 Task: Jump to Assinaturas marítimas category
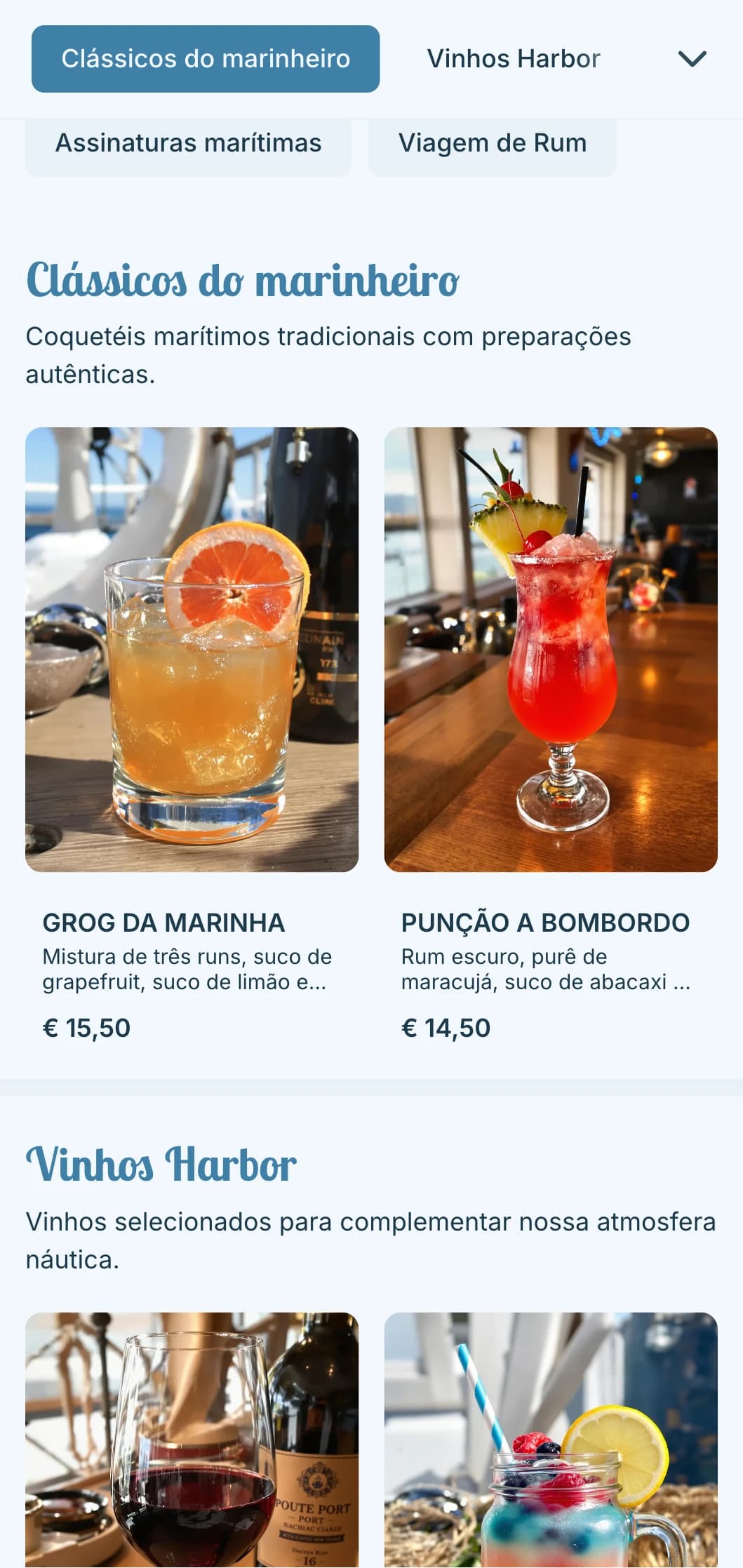click(188, 144)
